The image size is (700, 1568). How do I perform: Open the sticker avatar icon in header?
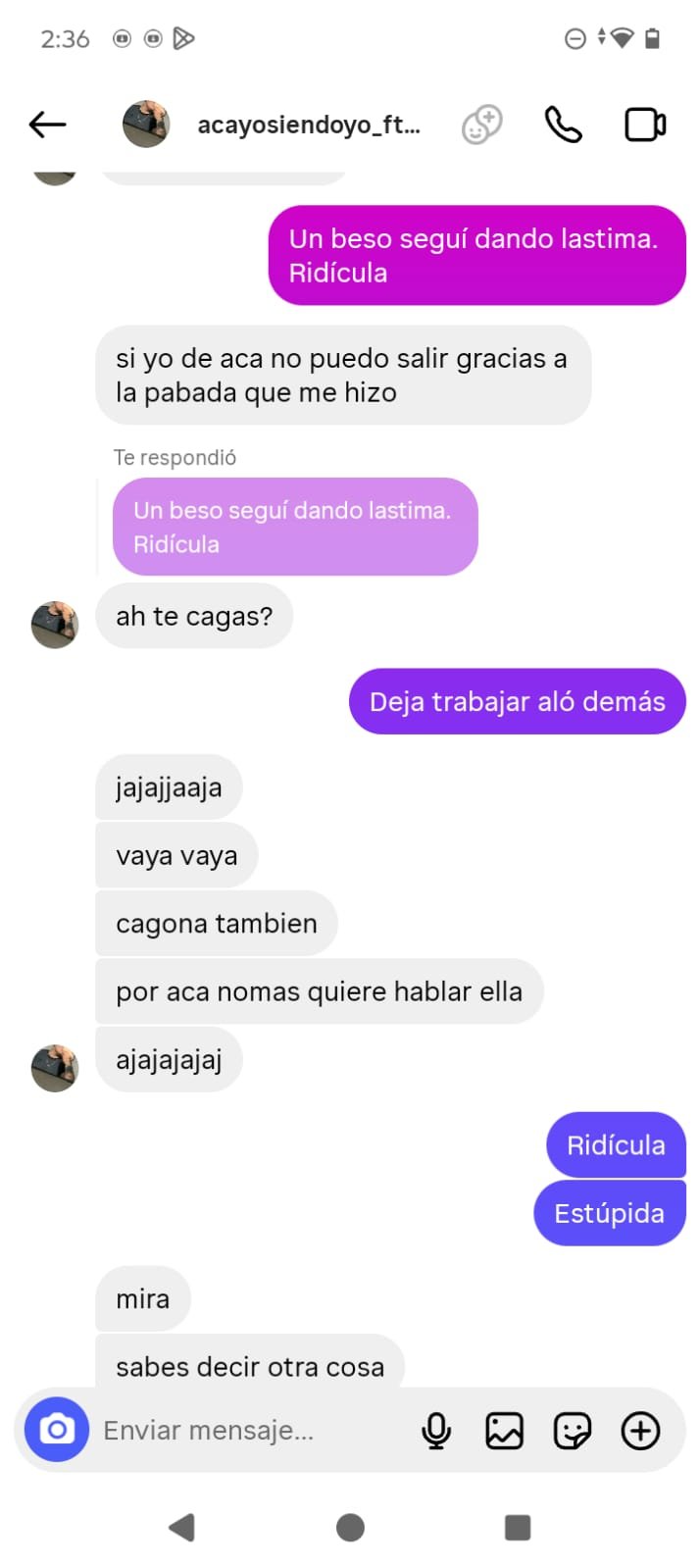click(x=481, y=125)
